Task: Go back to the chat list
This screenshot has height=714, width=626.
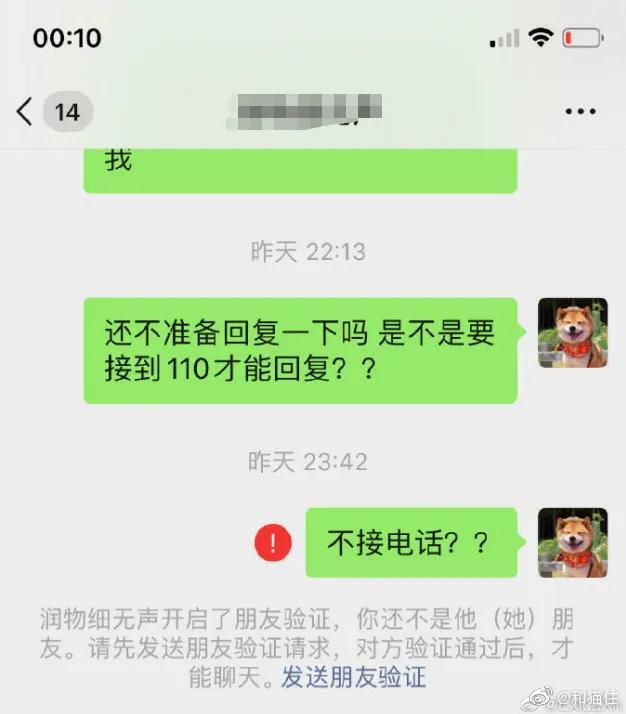Action: [x=25, y=112]
